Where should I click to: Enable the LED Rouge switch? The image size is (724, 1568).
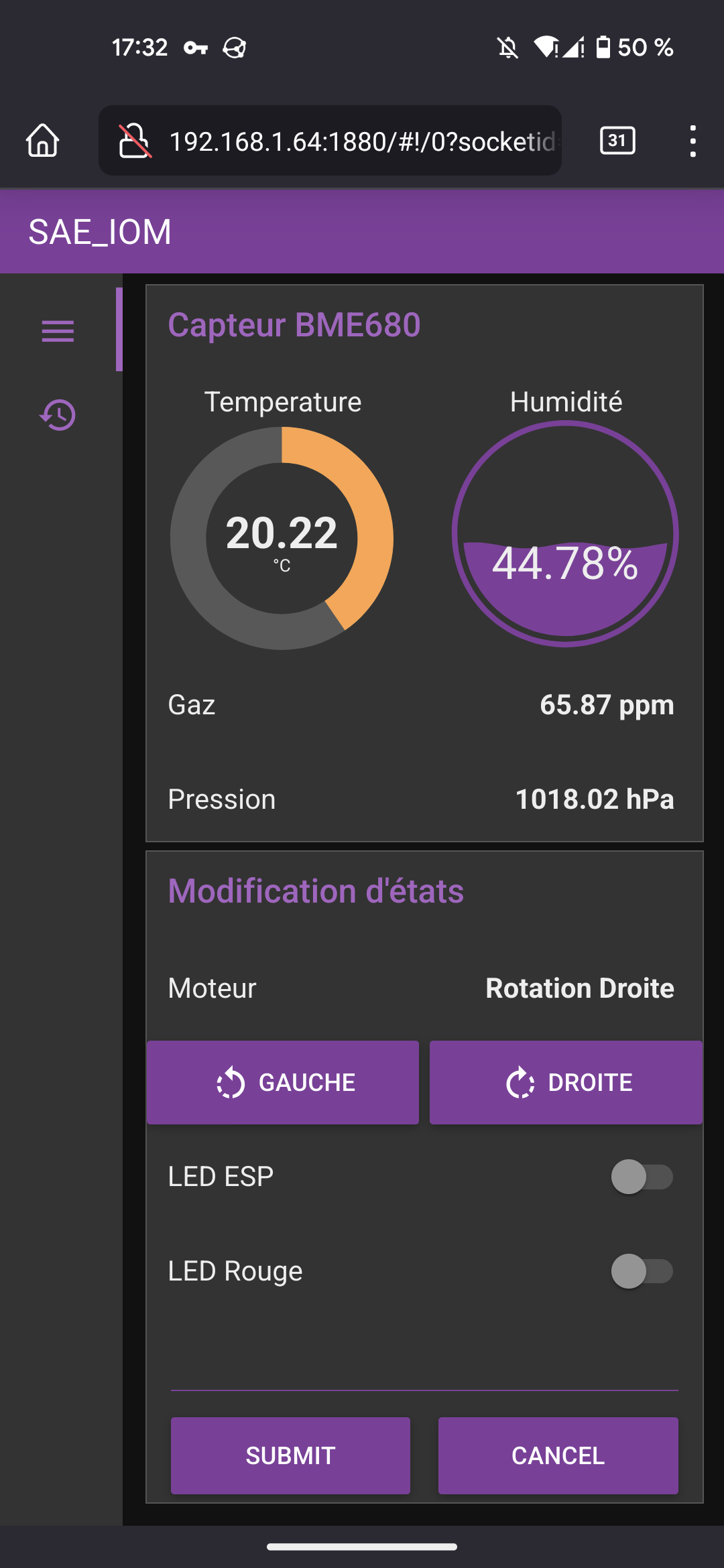(642, 1271)
